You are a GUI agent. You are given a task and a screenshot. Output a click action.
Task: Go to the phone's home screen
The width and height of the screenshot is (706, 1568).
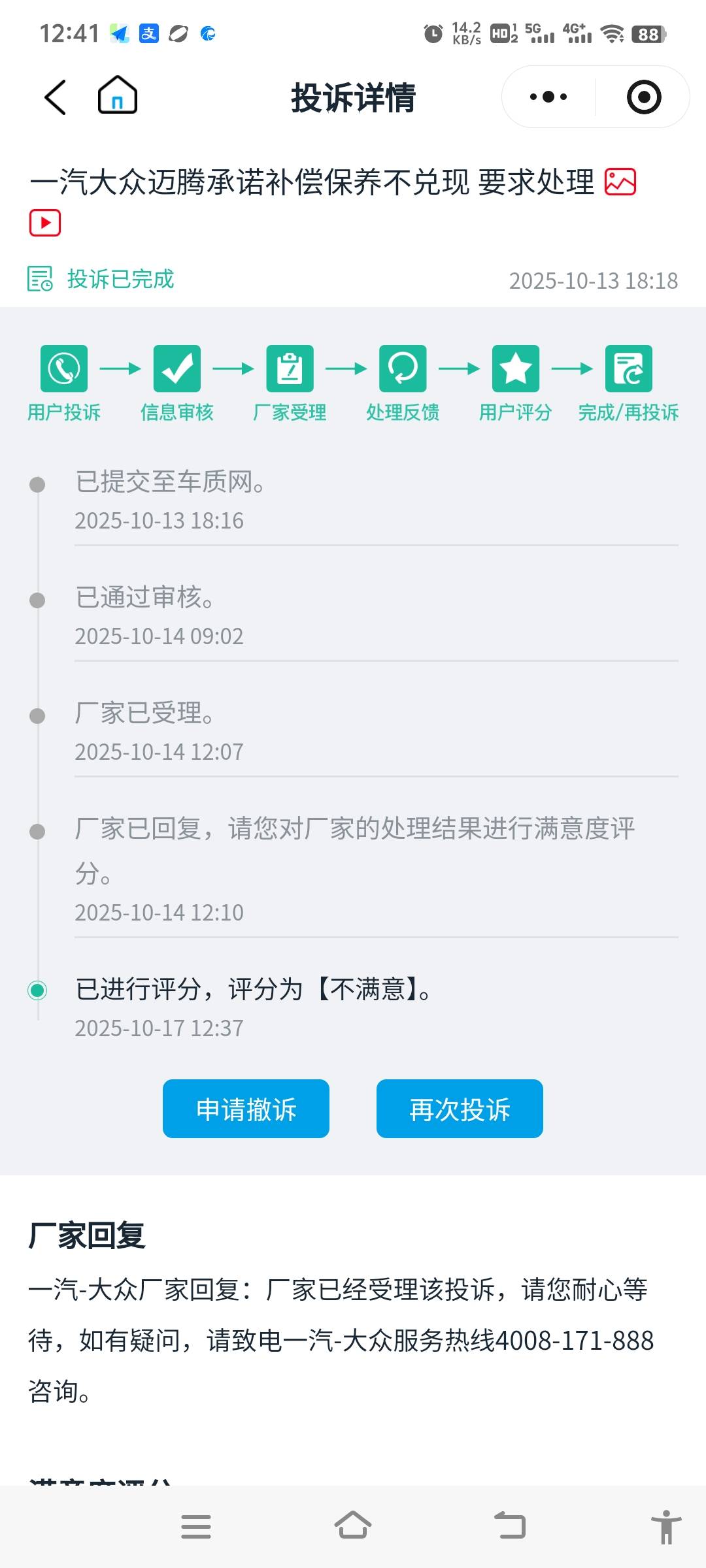tap(353, 1526)
